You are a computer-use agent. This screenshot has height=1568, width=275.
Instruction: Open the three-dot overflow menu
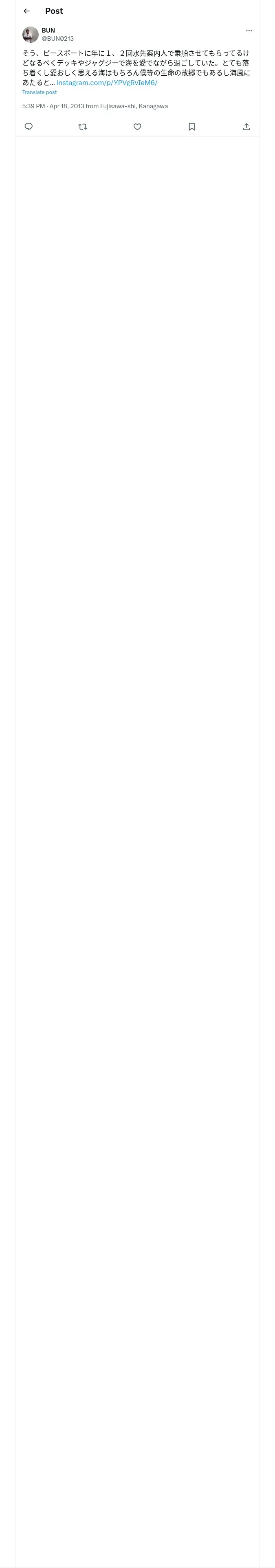pos(249,31)
